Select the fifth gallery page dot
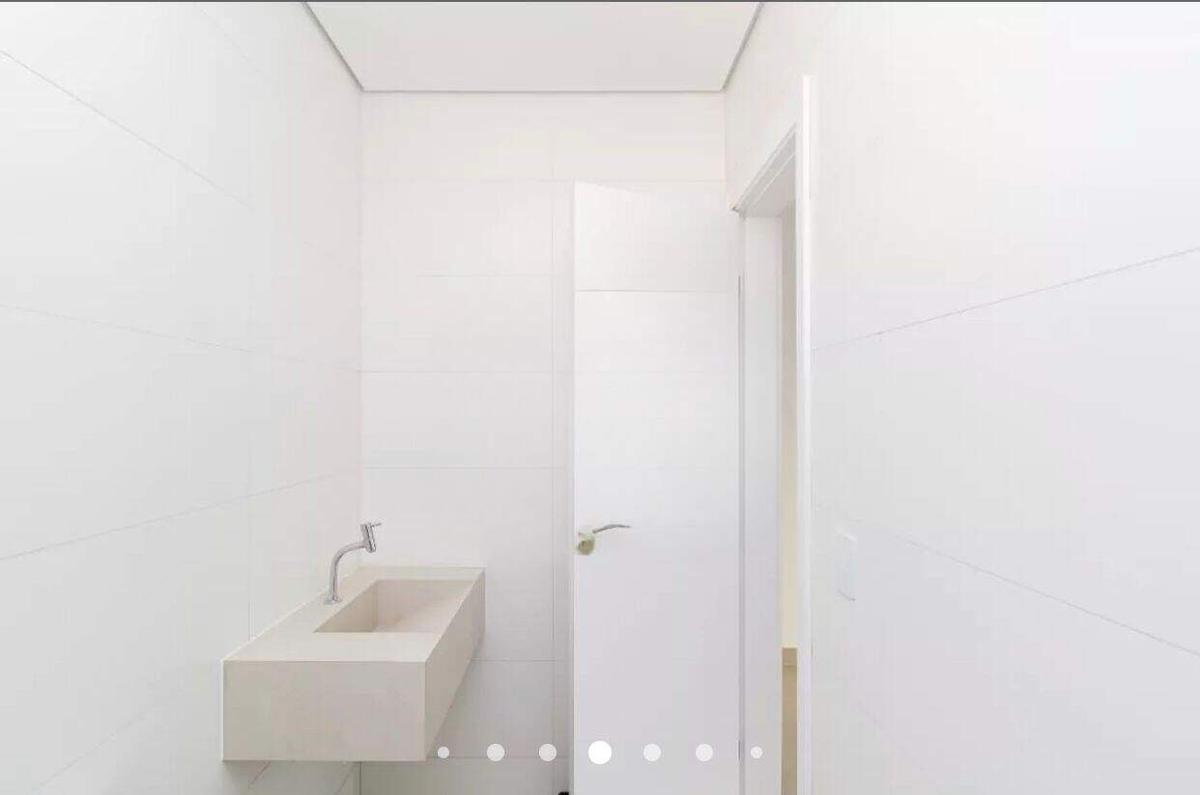This screenshot has height=795, width=1200. pos(652,752)
